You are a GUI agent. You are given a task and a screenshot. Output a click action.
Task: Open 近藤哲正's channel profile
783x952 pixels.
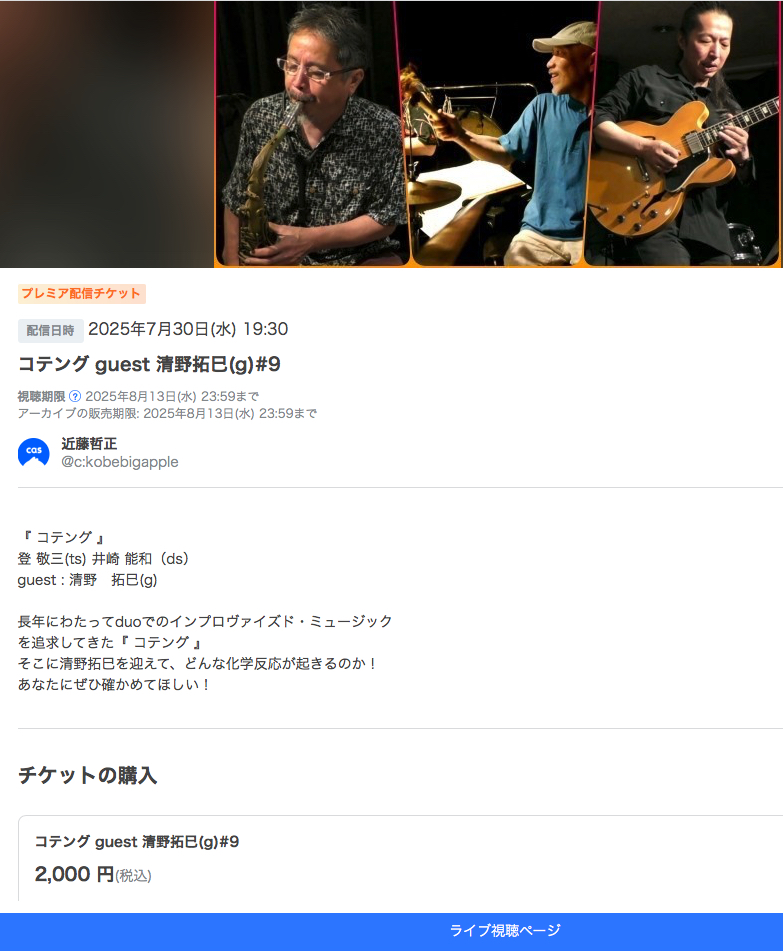(89, 443)
